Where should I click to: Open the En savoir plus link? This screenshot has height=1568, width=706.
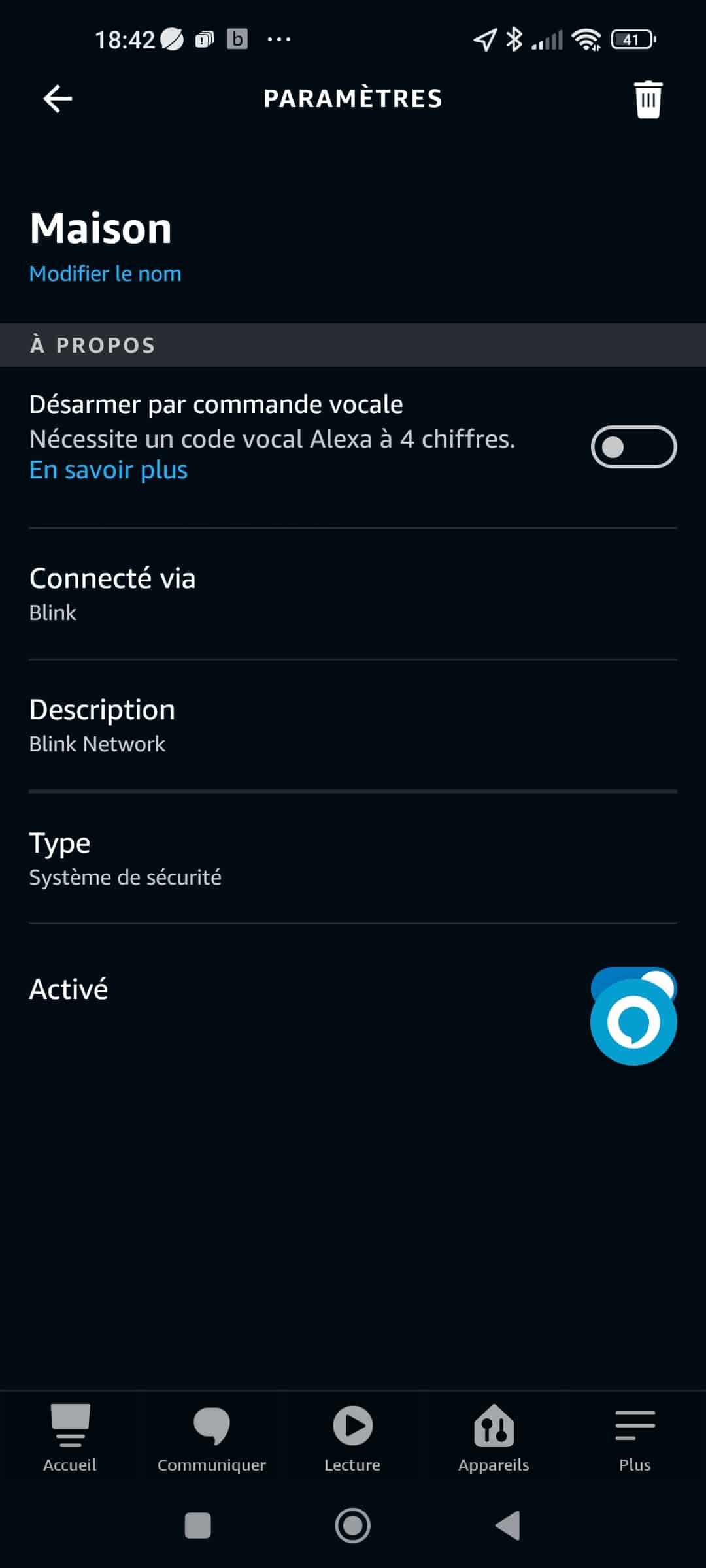pyautogui.click(x=109, y=470)
